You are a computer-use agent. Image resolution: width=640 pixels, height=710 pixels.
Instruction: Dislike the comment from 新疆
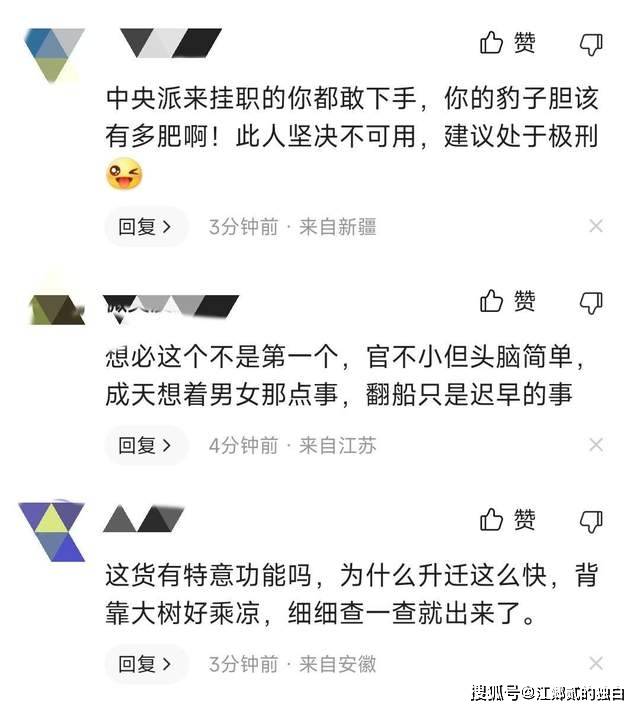point(592,43)
